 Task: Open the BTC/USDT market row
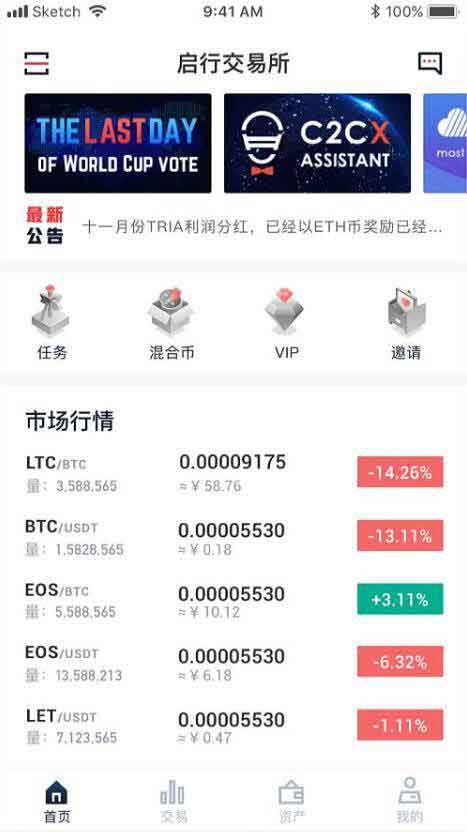tap(234, 536)
